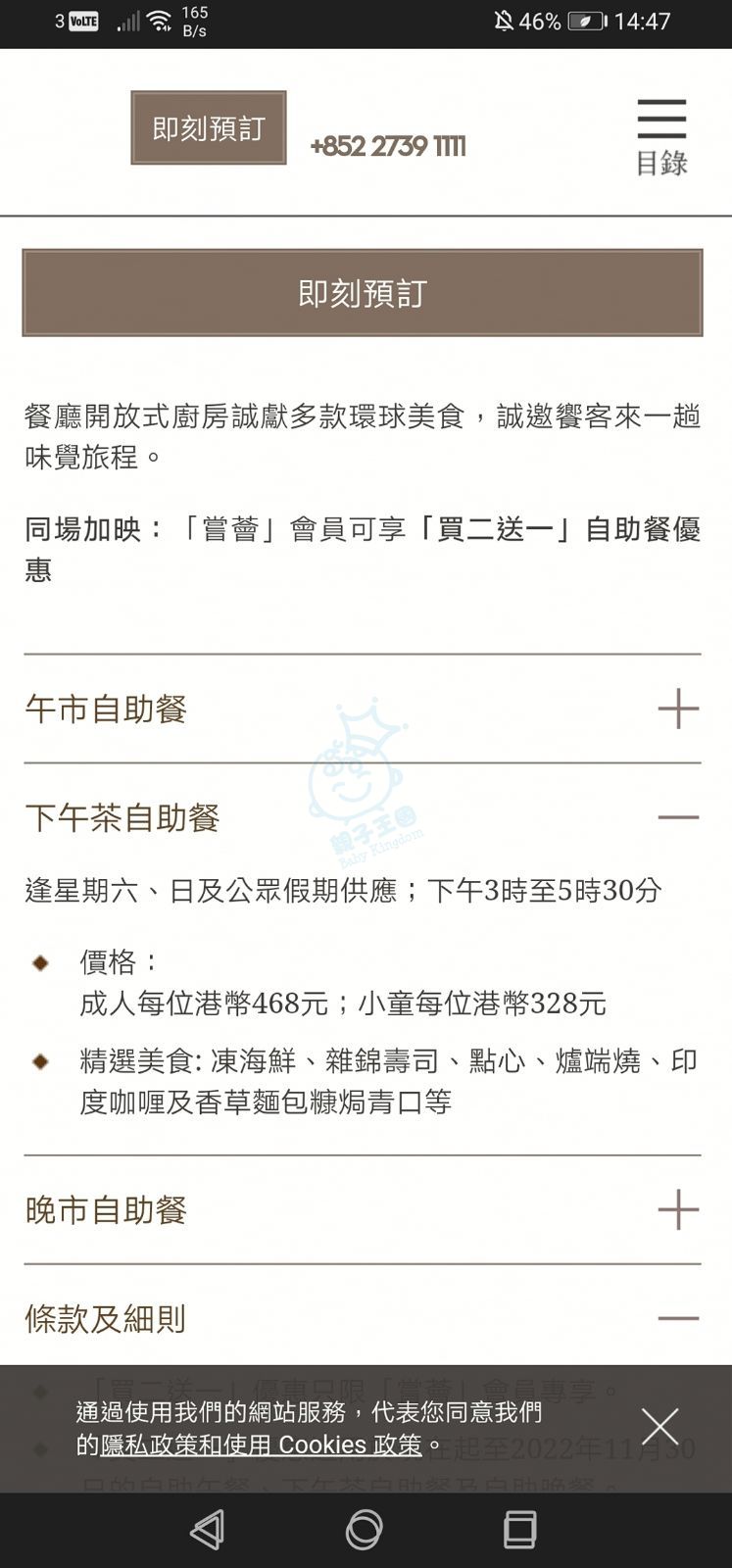This screenshot has width=732, height=1568.
Task: Go to the home screen
Action: pyautogui.click(x=364, y=1530)
